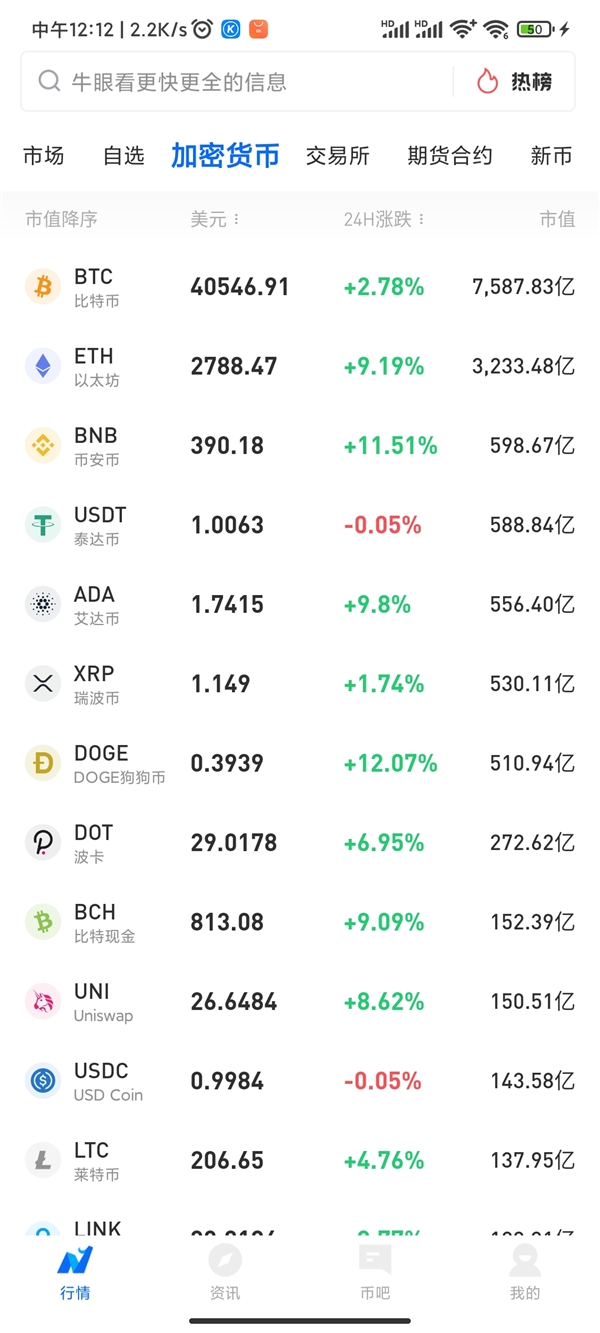
Task: Switch to the 自选 tab
Action: click(x=124, y=156)
